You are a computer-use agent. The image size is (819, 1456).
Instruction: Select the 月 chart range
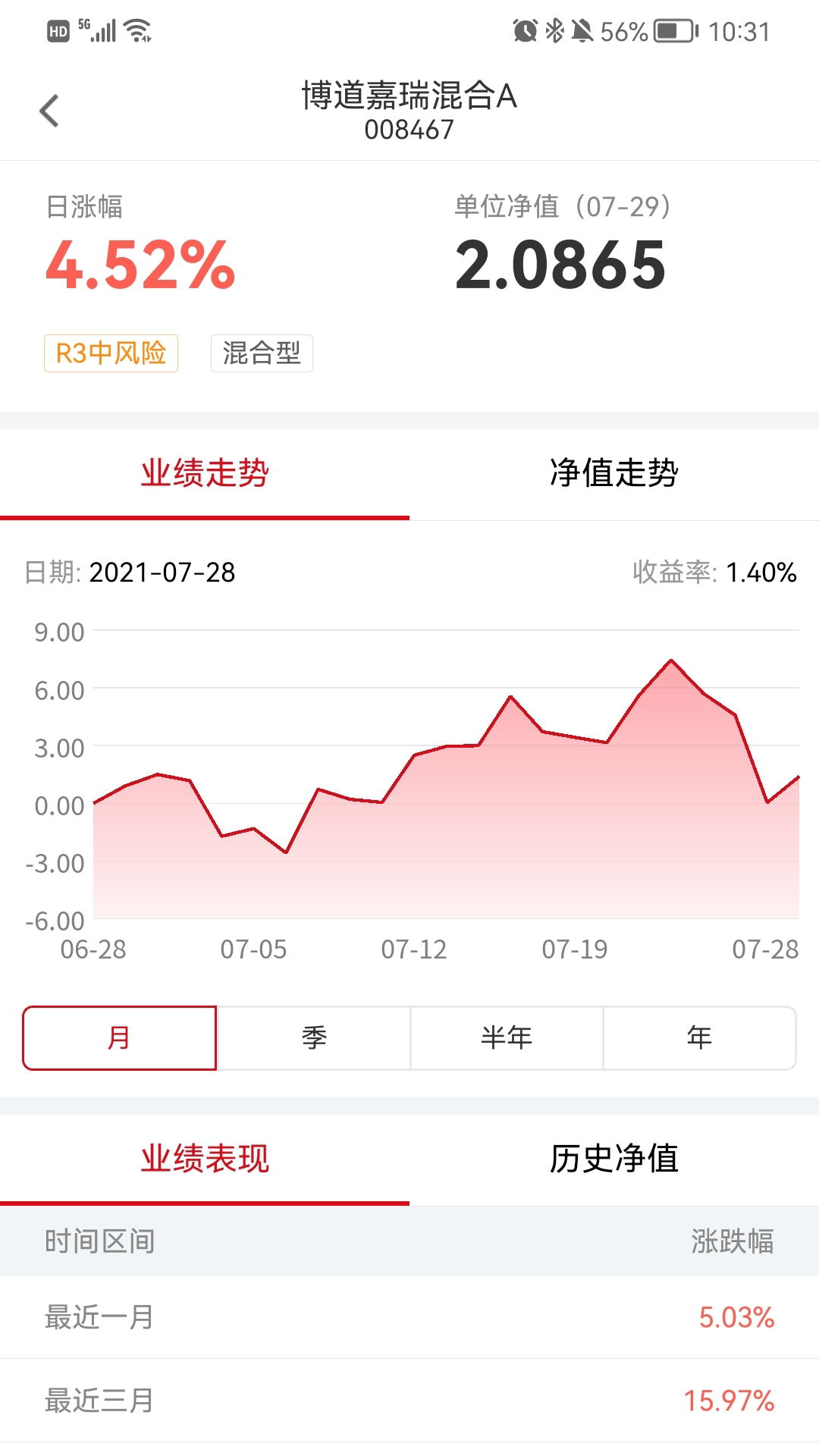click(120, 1037)
